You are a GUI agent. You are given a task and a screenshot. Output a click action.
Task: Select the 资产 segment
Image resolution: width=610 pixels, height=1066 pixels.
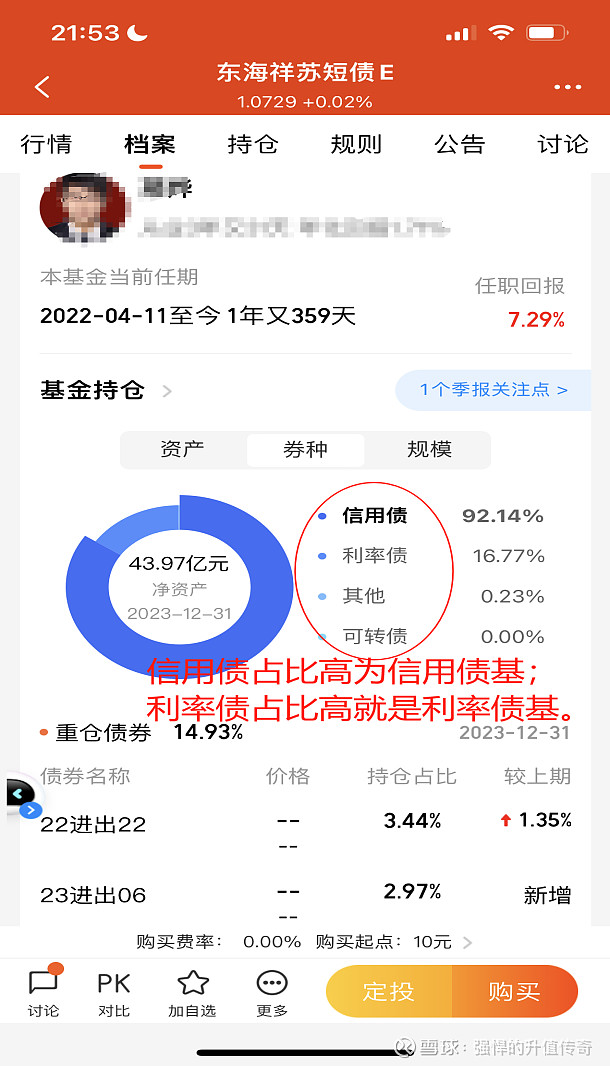(182, 449)
